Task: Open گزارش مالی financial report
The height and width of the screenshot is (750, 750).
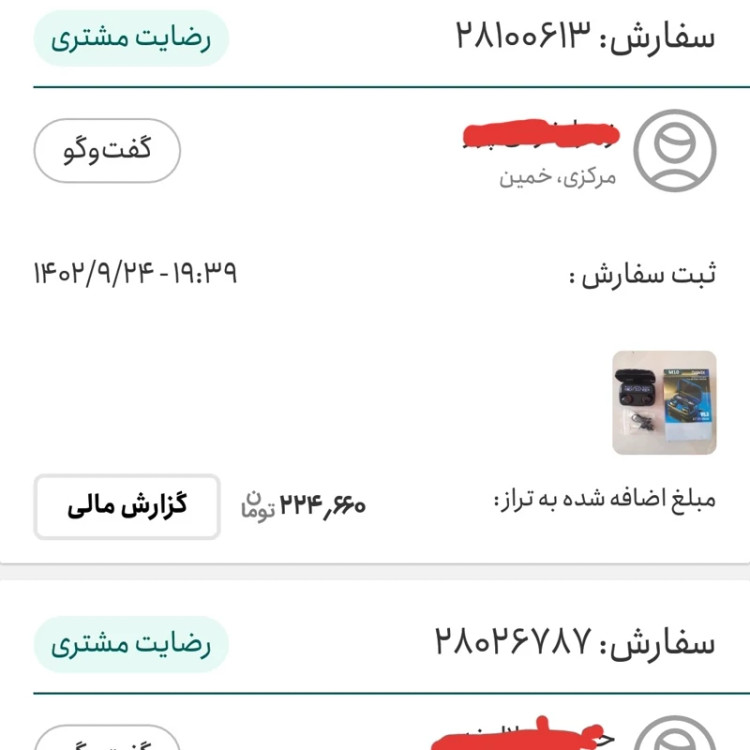Action: (x=127, y=506)
